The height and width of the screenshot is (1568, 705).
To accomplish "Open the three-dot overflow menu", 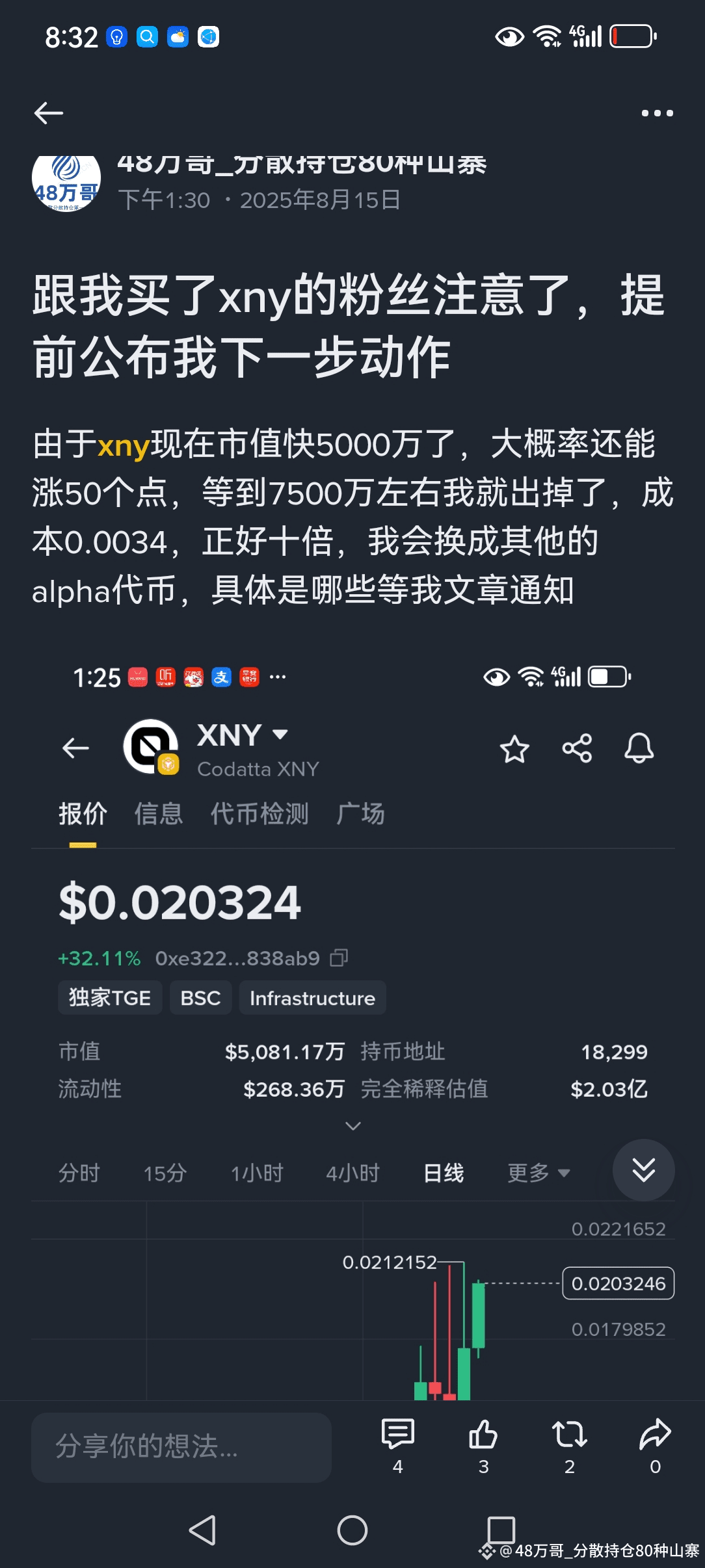I will click(x=657, y=113).
